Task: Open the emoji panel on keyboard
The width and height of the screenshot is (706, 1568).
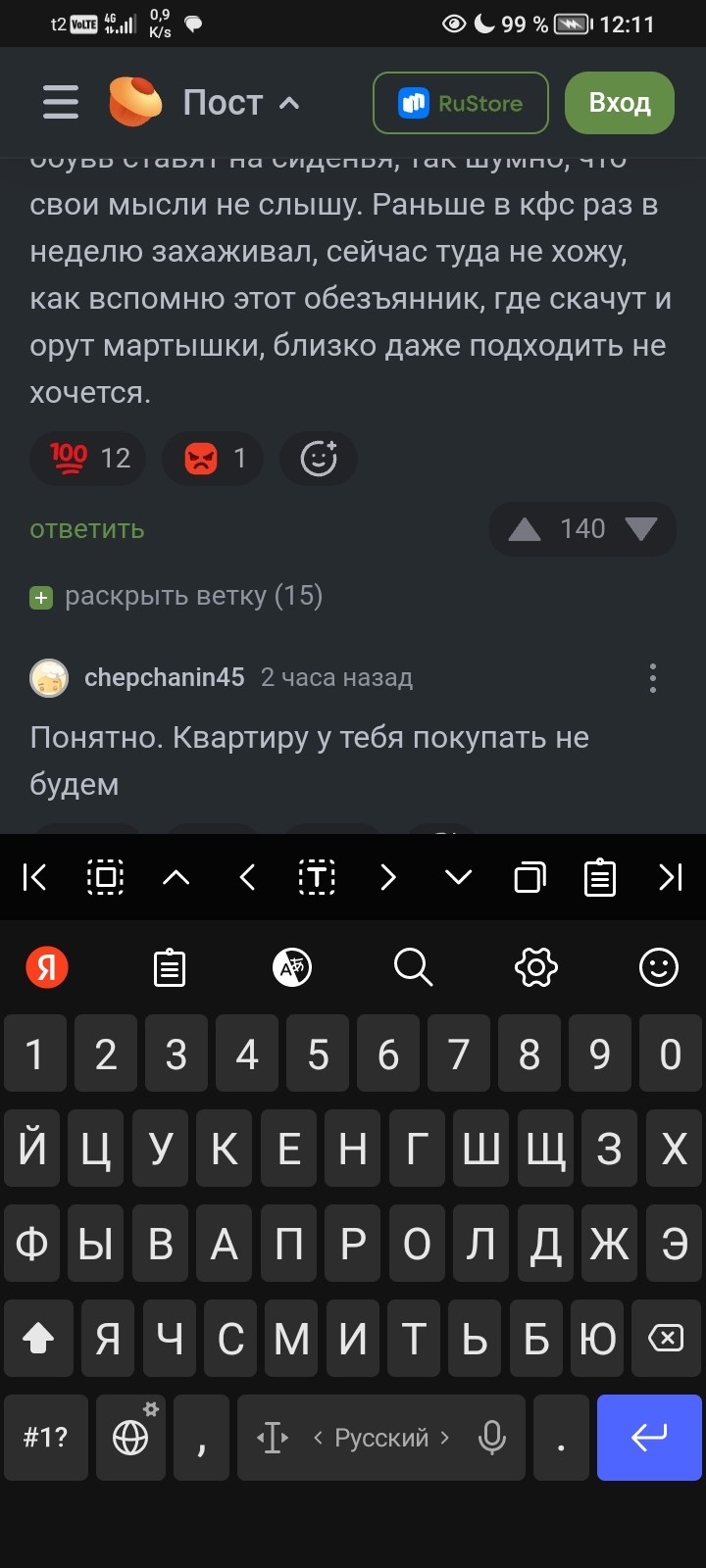Action: (658, 968)
